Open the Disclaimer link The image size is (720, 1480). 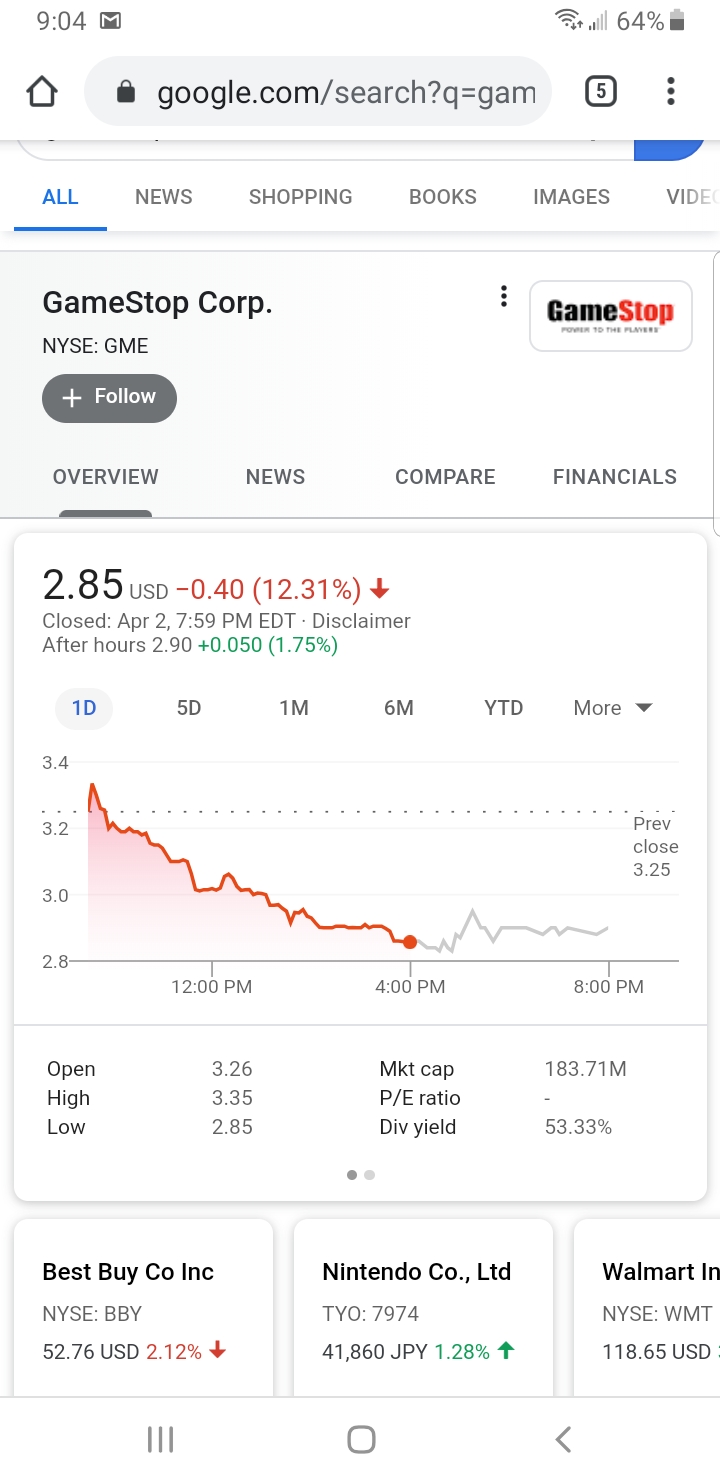[x=362, y=621]
